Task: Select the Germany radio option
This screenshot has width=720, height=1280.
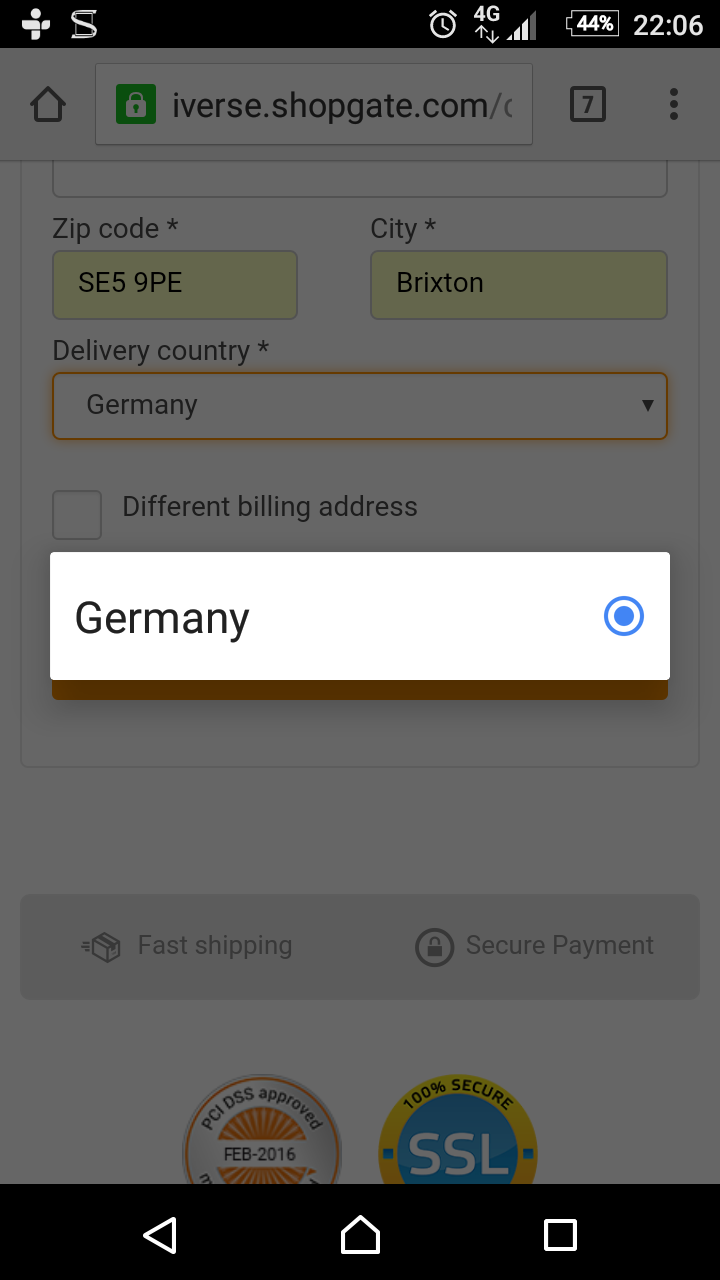Action: [x=360, y=617]
